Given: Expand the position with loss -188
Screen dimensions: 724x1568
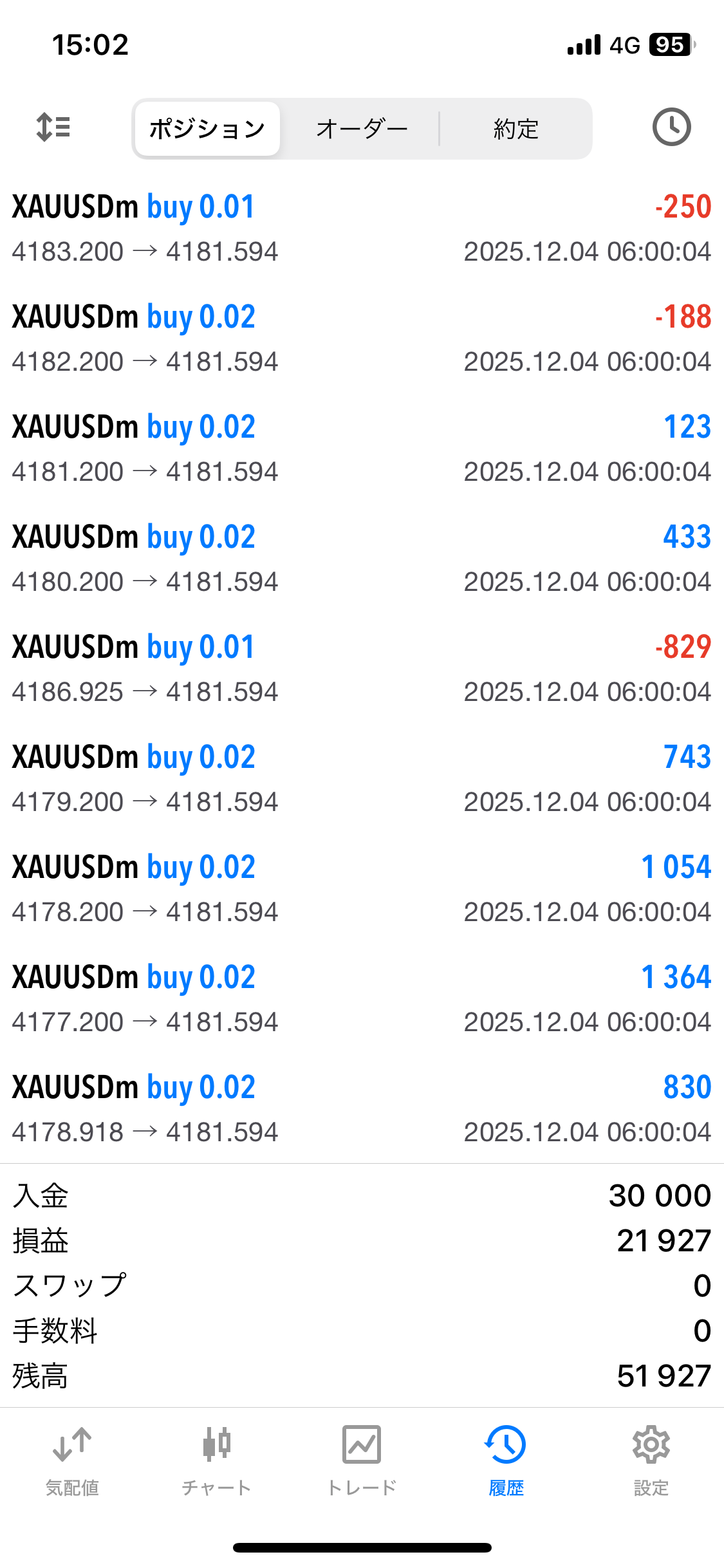Looking at the screenshot, I should 362,339.
